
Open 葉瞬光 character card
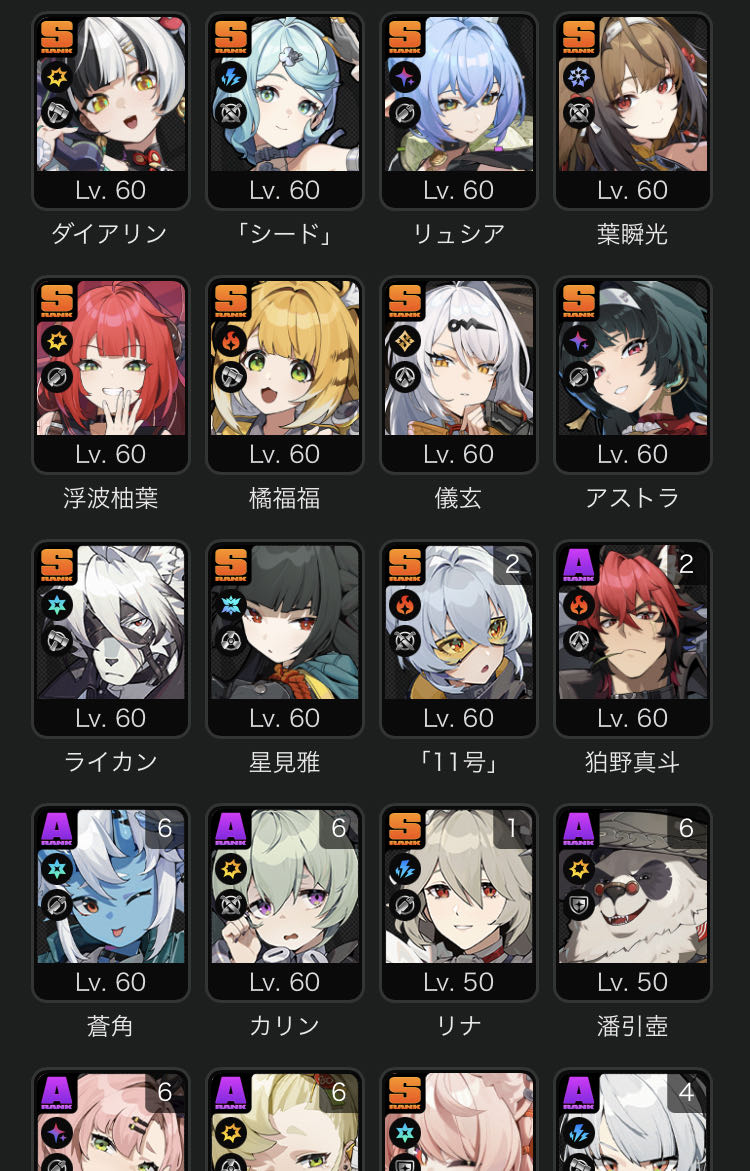click(x=633, y=110)
